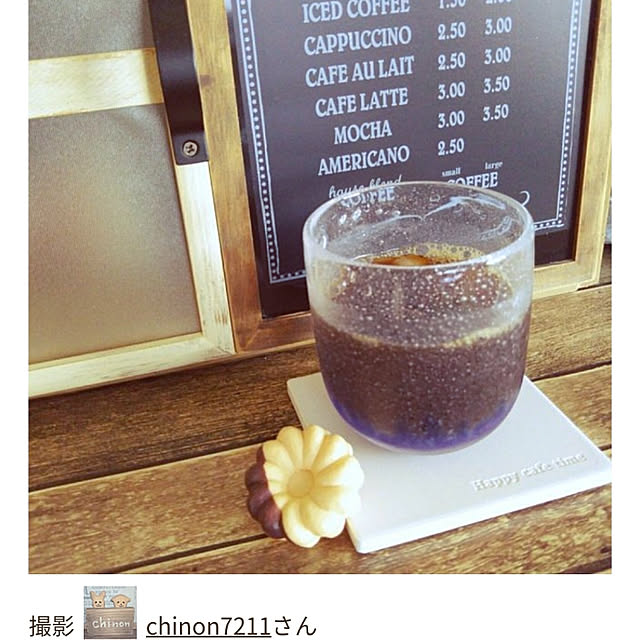Viewport: 640px width, 640px height.
Task: Tap the chinon avatar thumbnail
Action: click(110, 614)
